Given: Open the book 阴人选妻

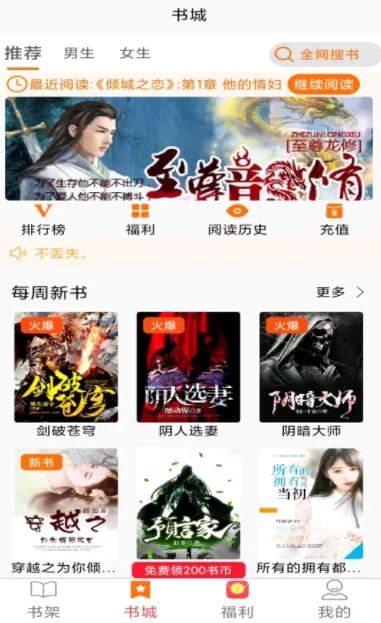Looking at the screenshot, I should (188, 374).
